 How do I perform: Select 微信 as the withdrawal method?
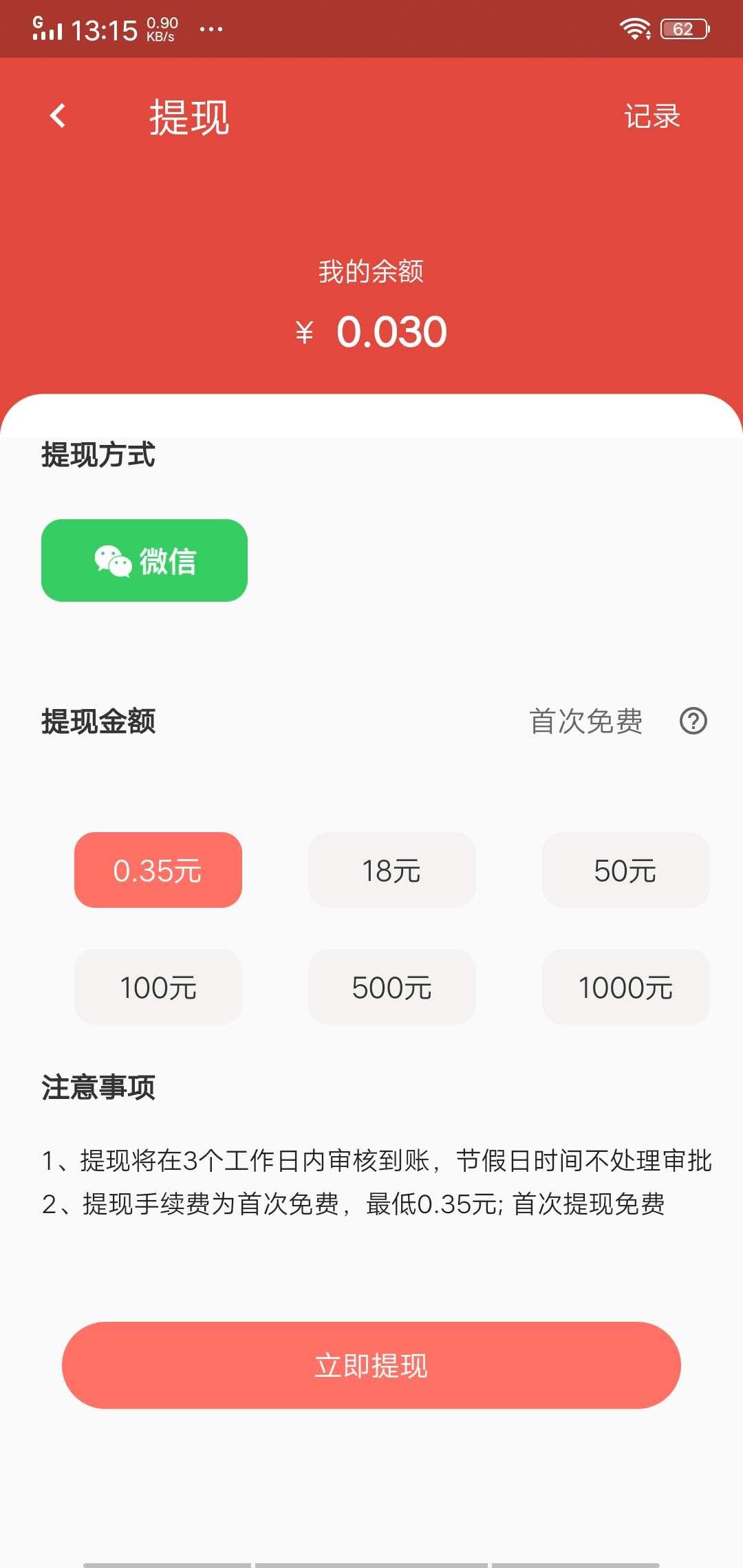click(144, 560)
